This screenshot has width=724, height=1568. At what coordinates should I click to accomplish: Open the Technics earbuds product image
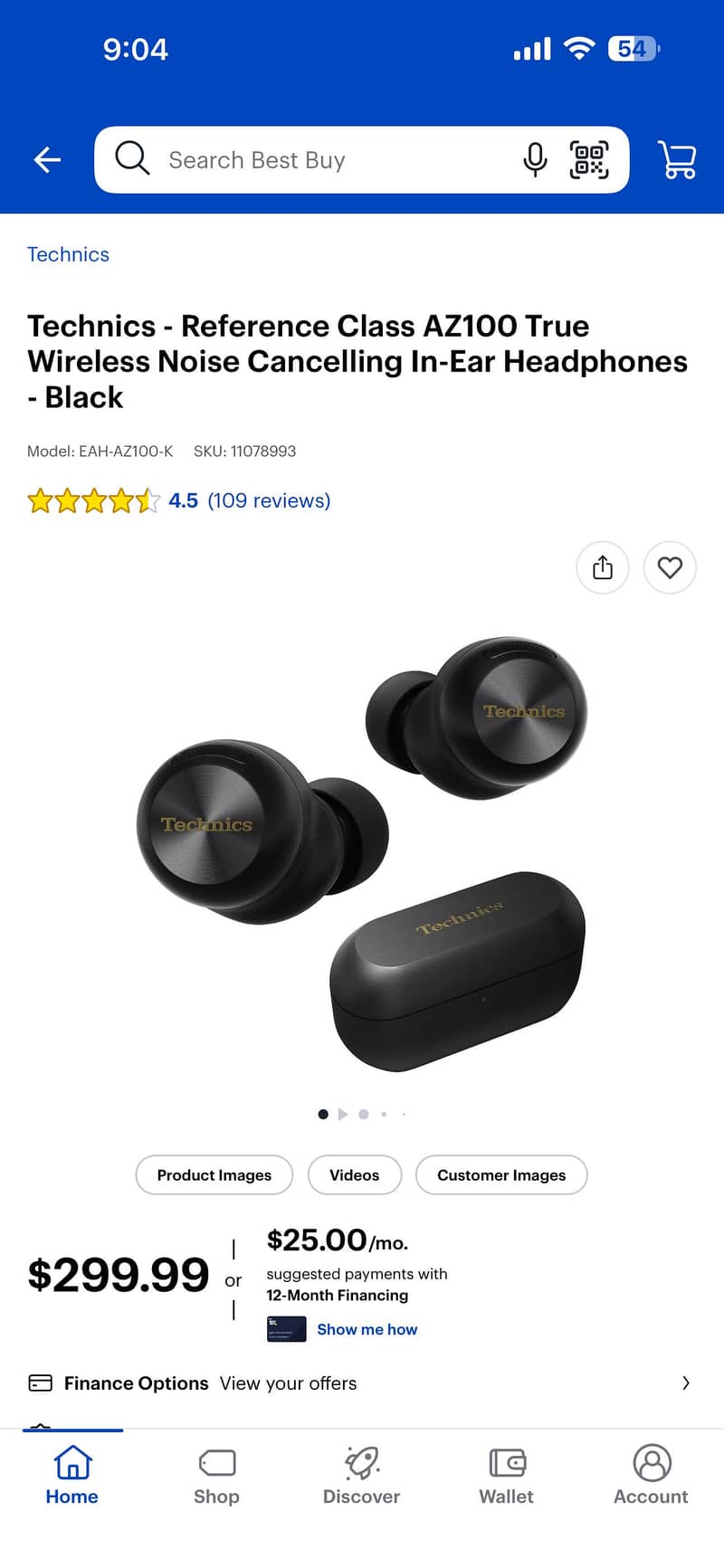tap(362, 851)
